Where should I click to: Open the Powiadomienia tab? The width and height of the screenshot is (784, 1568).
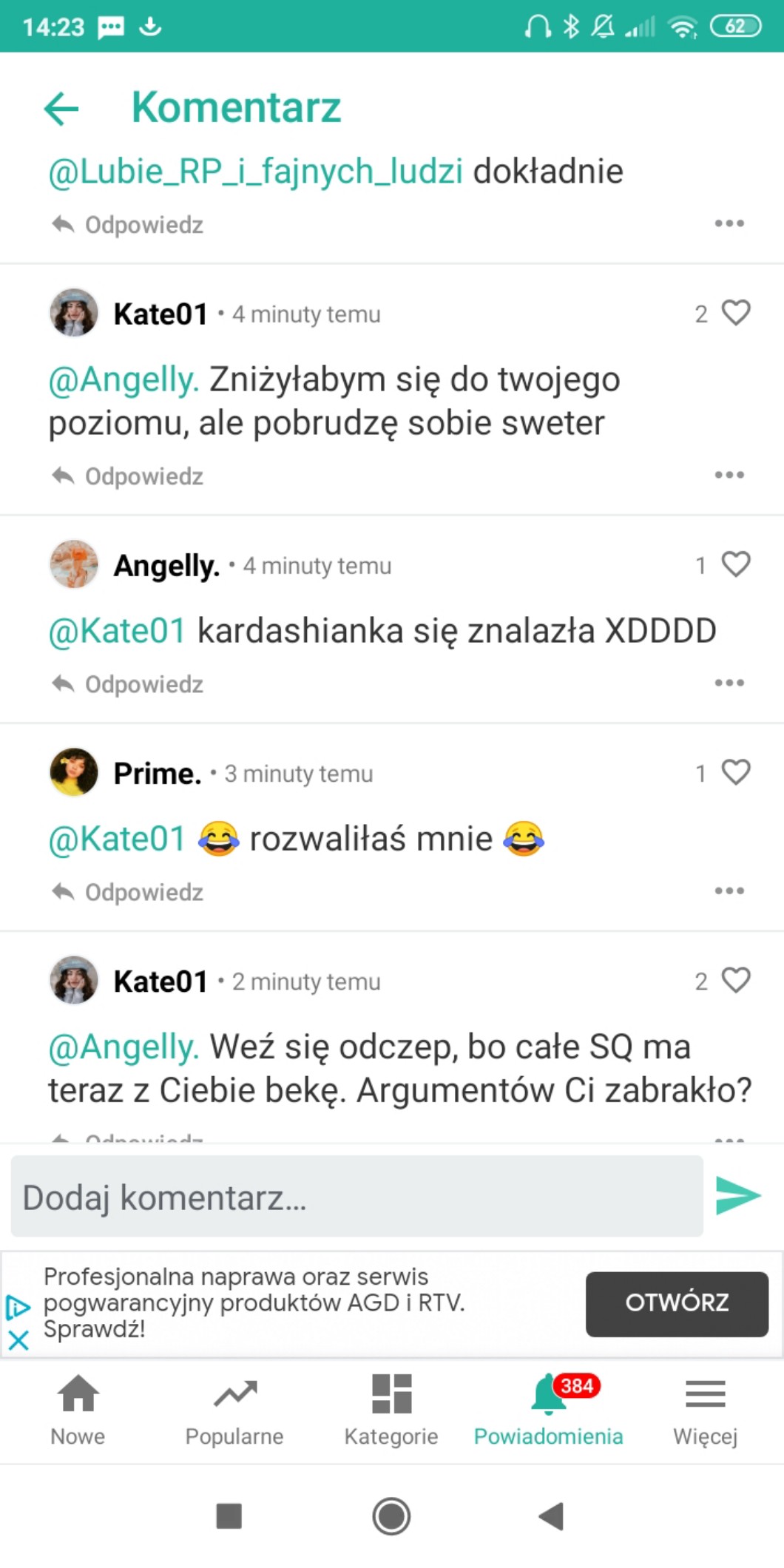[548, 1410]
